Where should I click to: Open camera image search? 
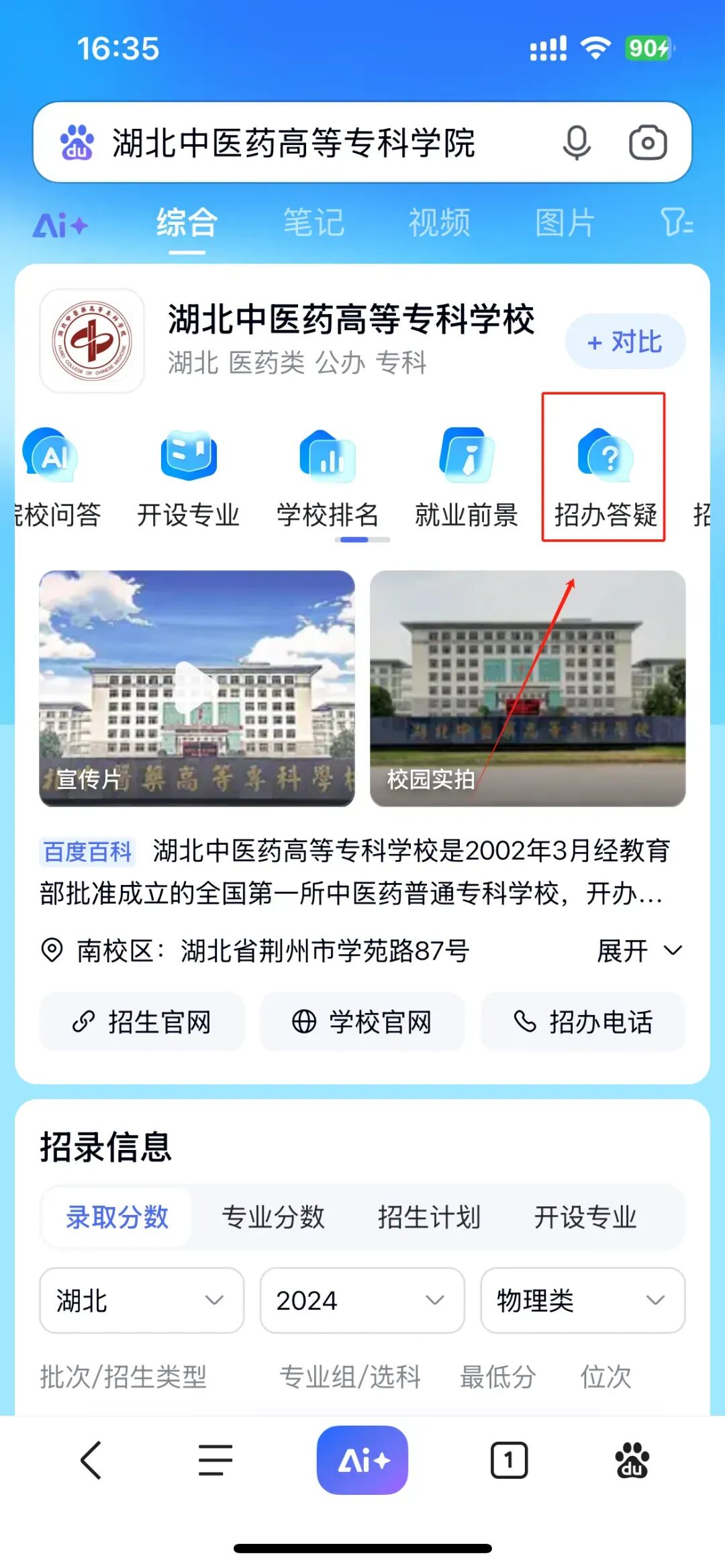647,142
